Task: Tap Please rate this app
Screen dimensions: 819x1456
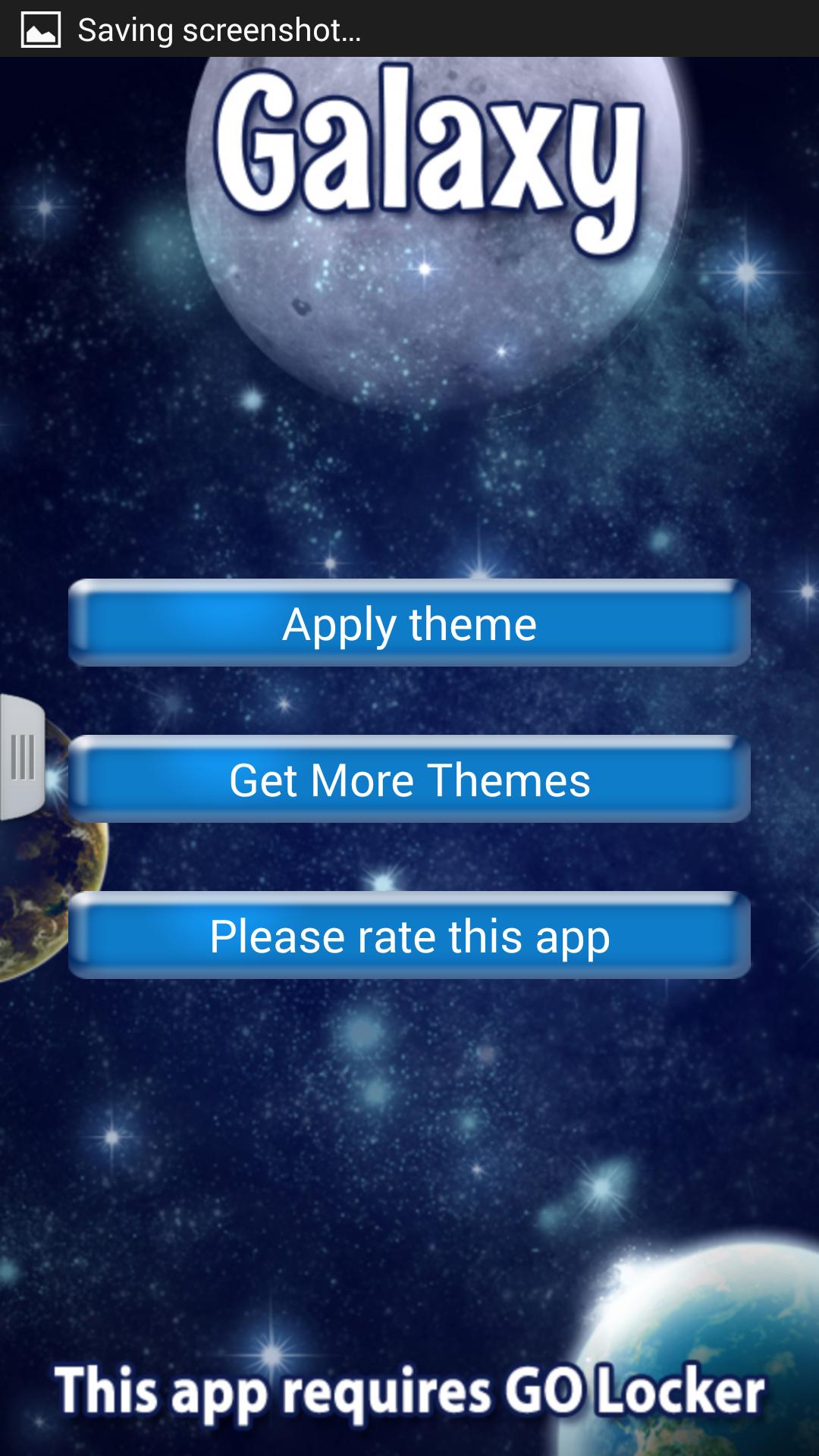Action: pos(409,938)
